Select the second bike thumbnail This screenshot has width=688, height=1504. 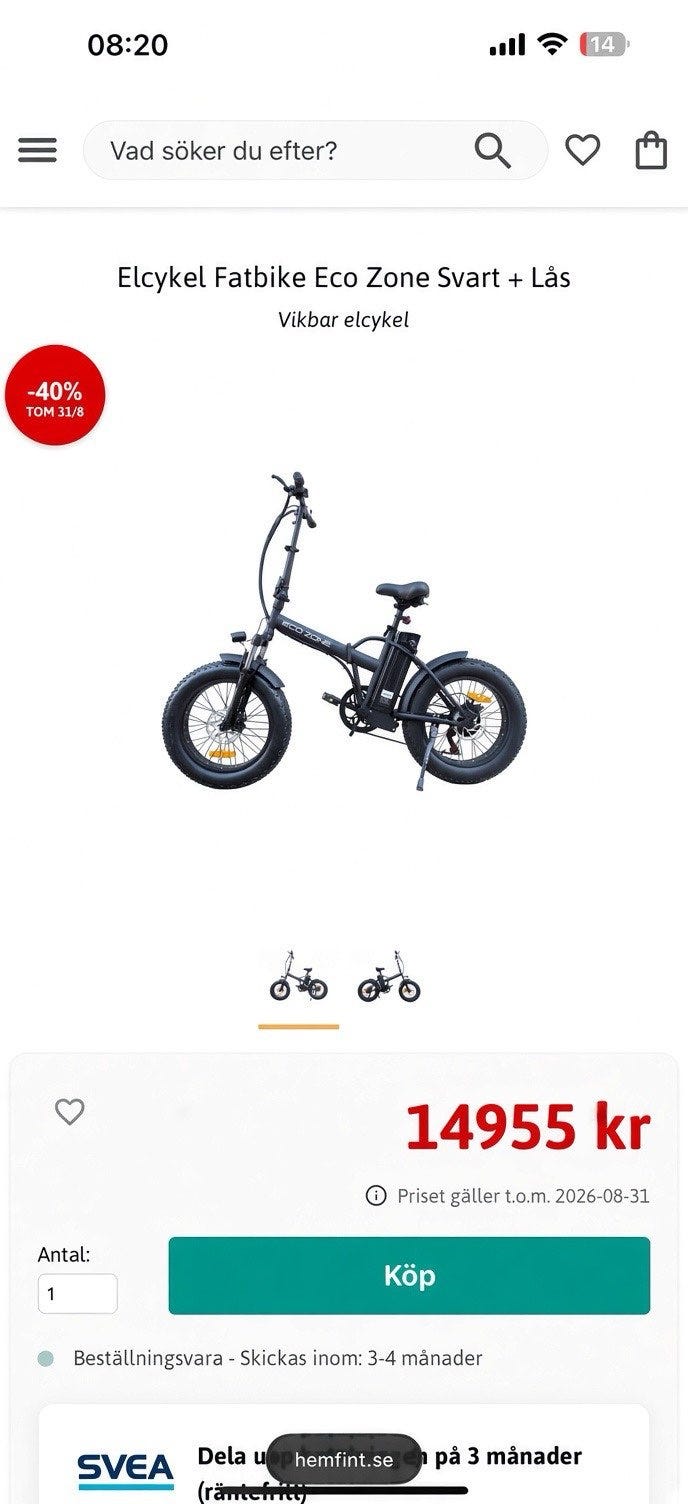[389, 976]
